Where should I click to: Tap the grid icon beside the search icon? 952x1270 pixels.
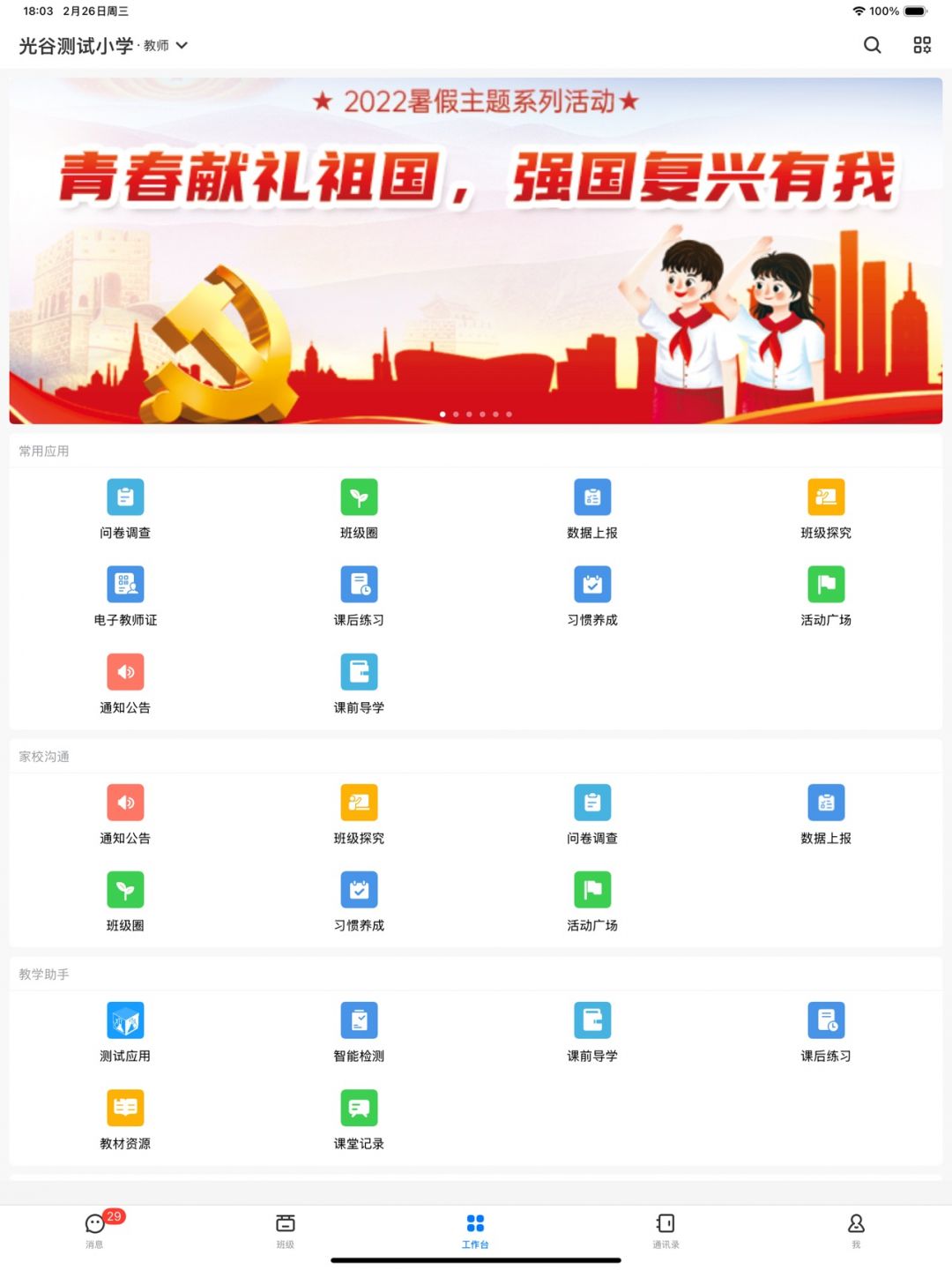click(922, 45)
